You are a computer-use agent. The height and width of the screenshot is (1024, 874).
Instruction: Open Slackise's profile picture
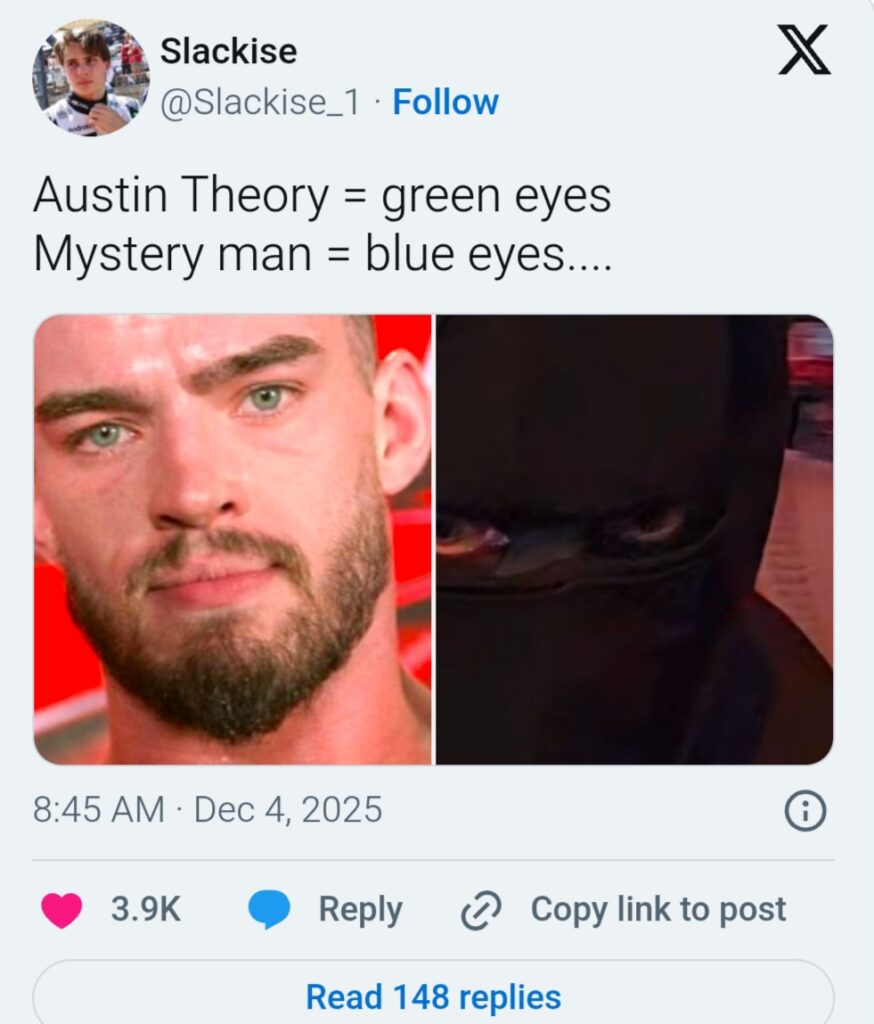pyautogui.click(x=91, y=78)
